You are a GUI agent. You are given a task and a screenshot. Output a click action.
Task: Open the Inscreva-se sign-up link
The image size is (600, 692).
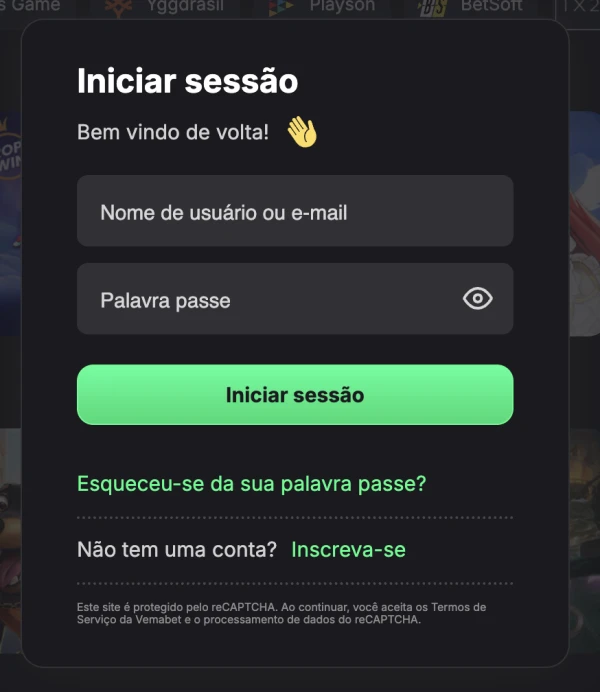[348, 550]
